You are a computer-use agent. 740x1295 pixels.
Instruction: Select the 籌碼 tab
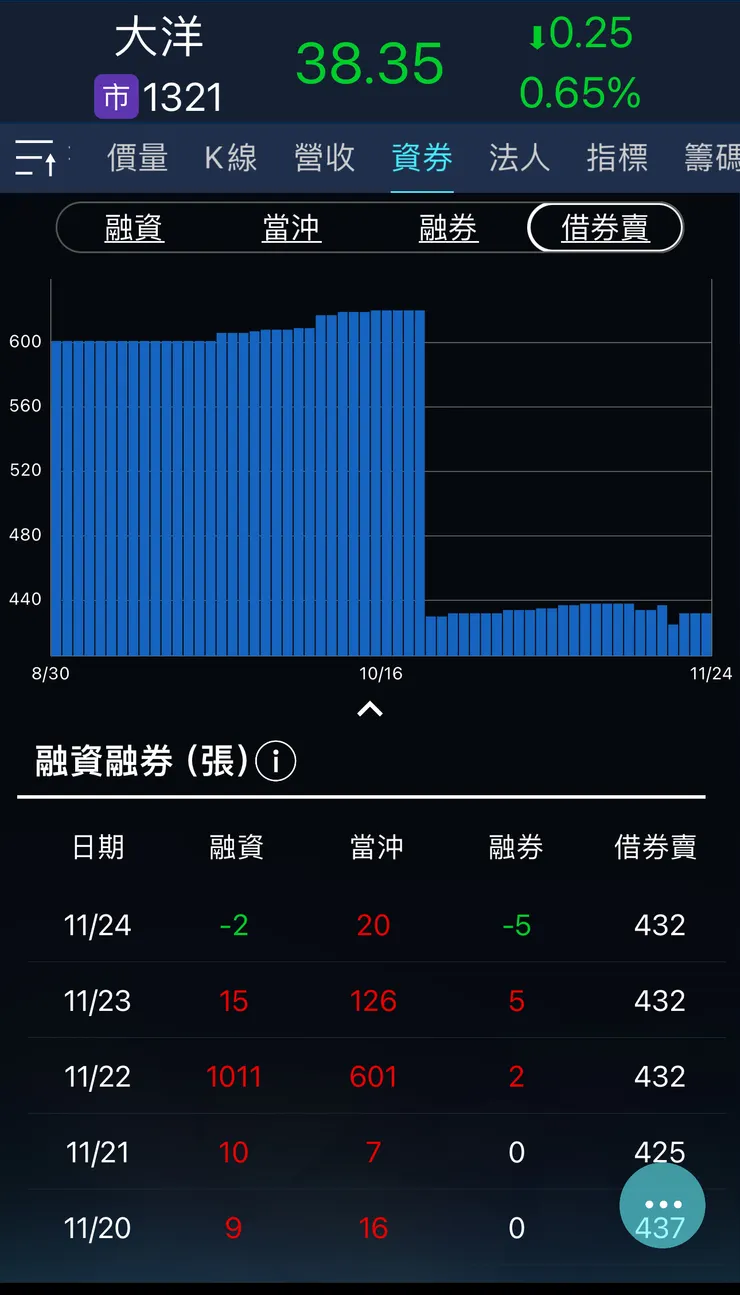tap(710, 157)
